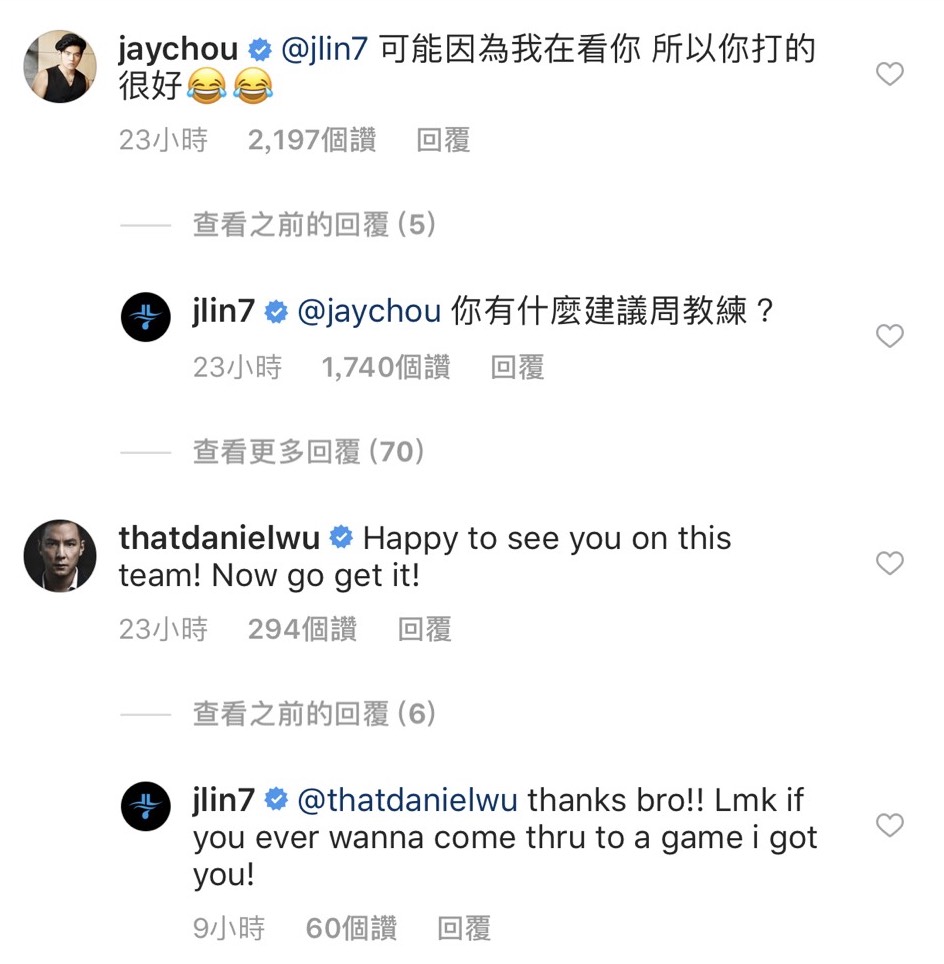Expand the 6 previous replies

coord(314,714)
